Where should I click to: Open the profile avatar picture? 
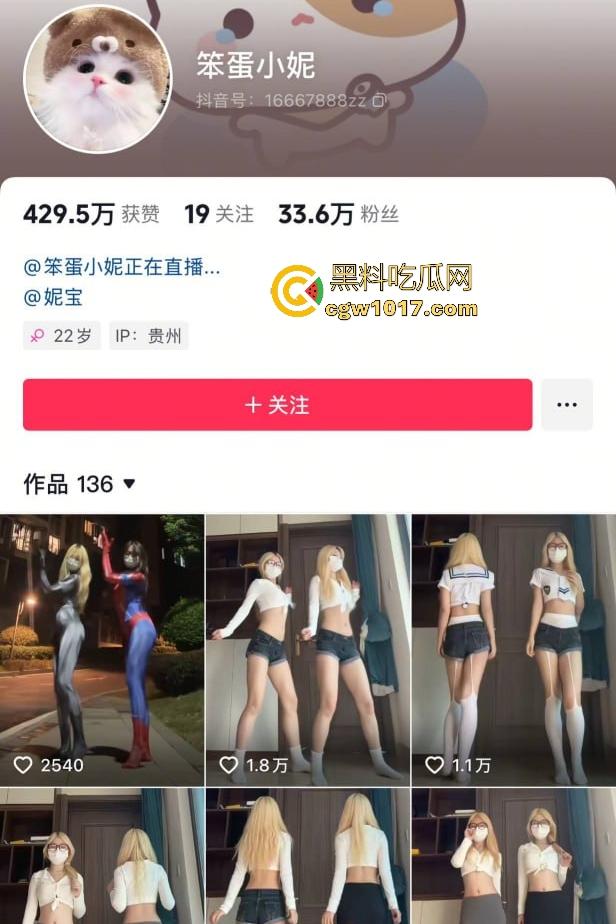pos(97,79)
